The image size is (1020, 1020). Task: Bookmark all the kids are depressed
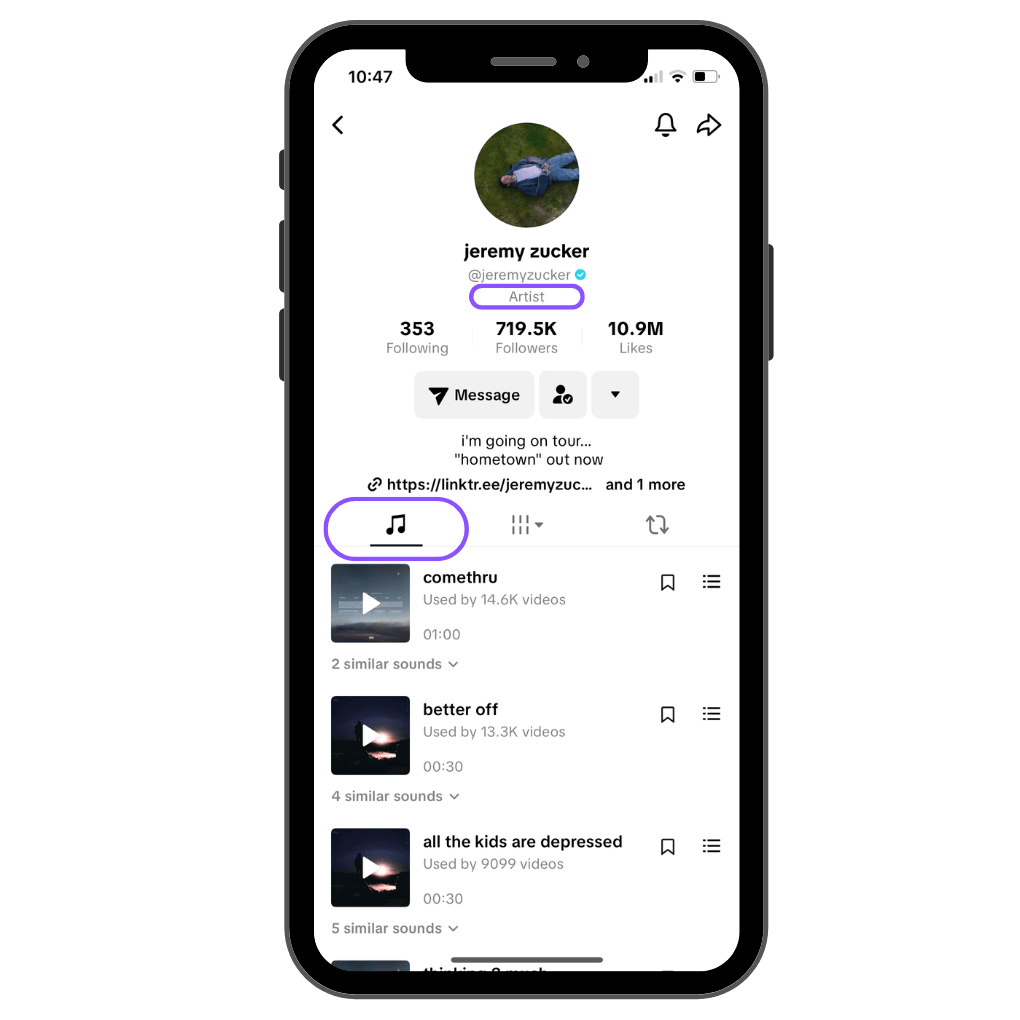click(668, 846)
